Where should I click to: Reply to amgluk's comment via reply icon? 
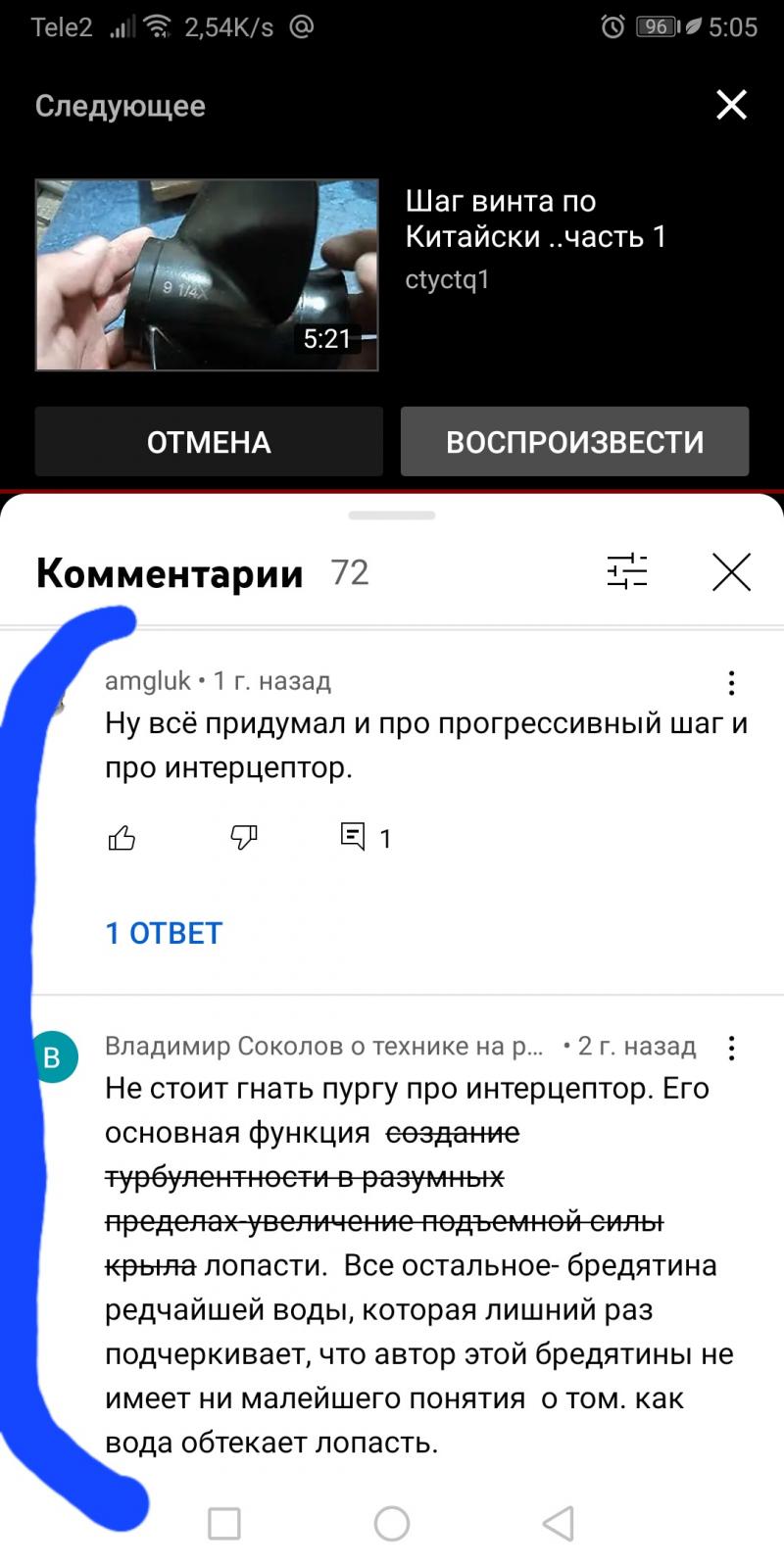click(353, 836)
